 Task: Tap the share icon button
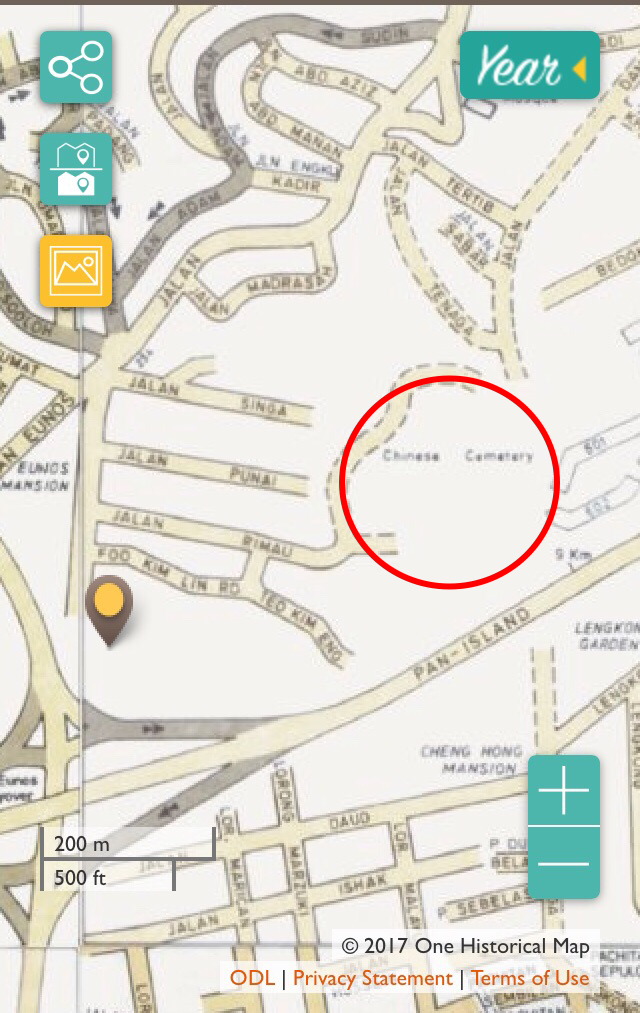click(x=76, y=67)
